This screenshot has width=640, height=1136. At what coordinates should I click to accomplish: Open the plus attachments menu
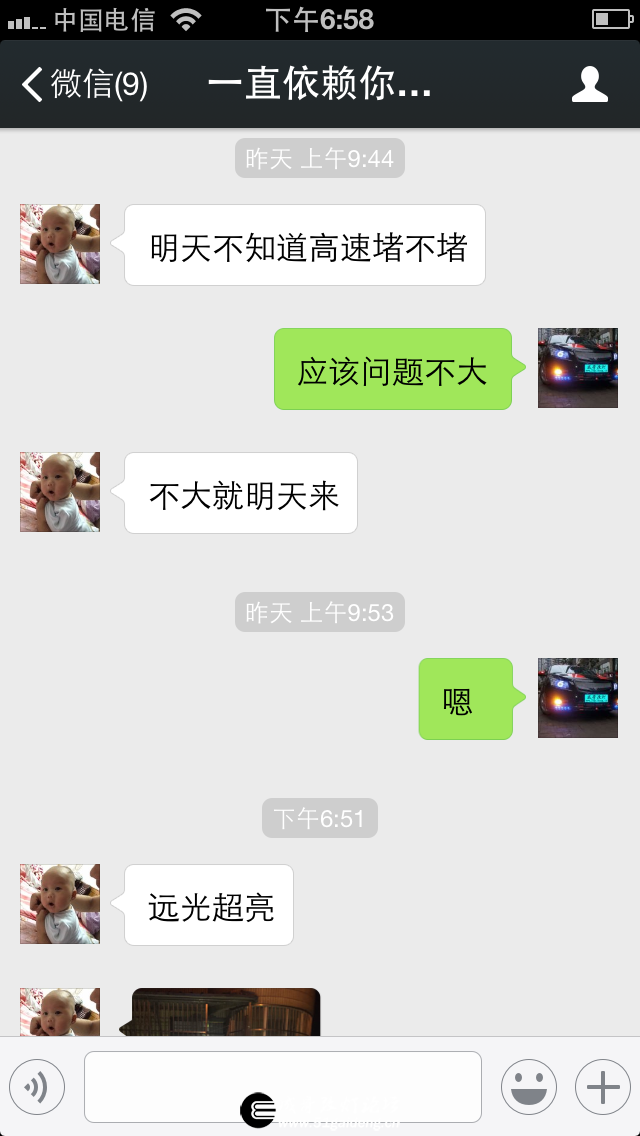[603, 1087]
